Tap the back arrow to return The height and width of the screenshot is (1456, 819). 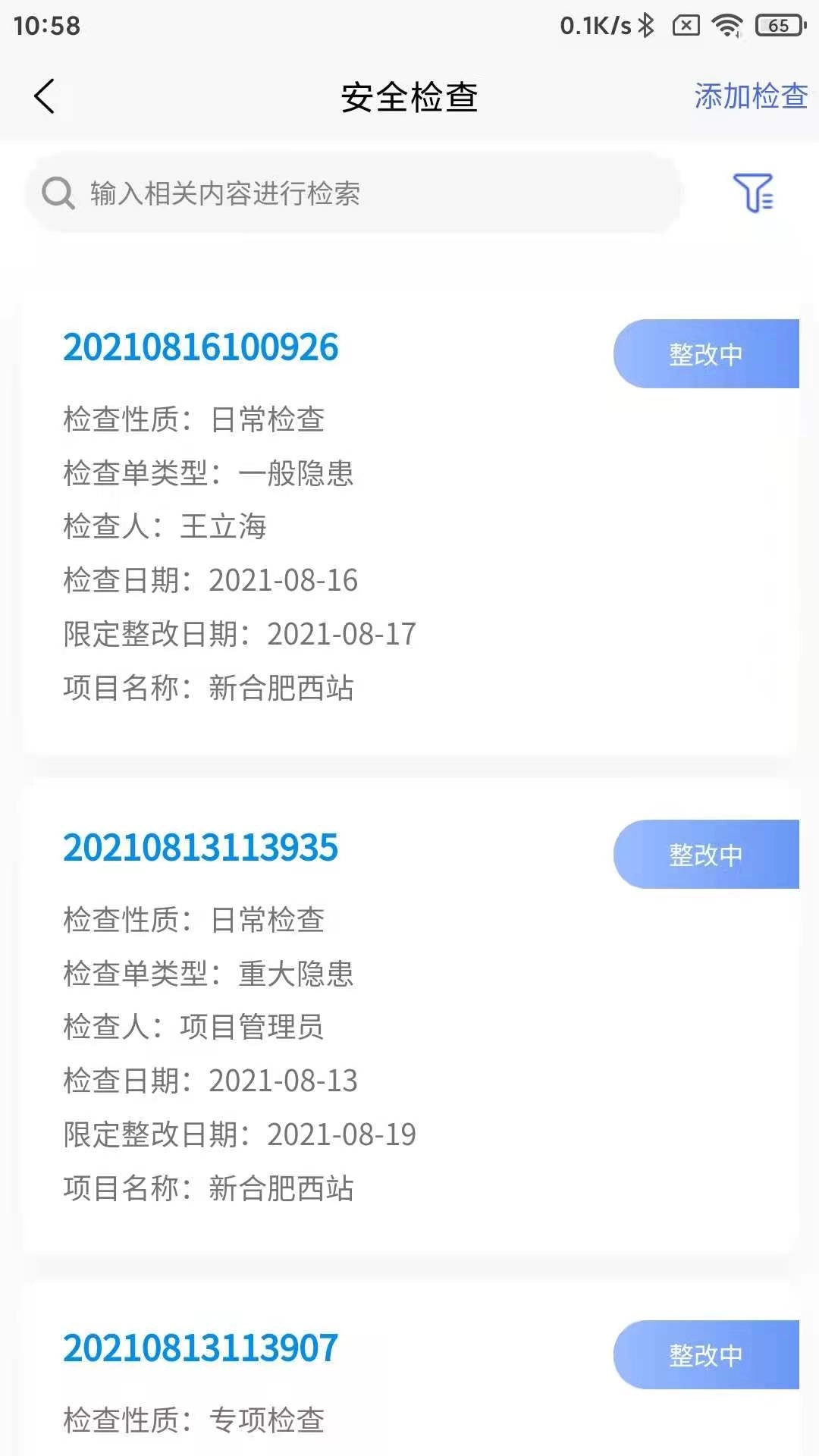(x=43, y=97)
